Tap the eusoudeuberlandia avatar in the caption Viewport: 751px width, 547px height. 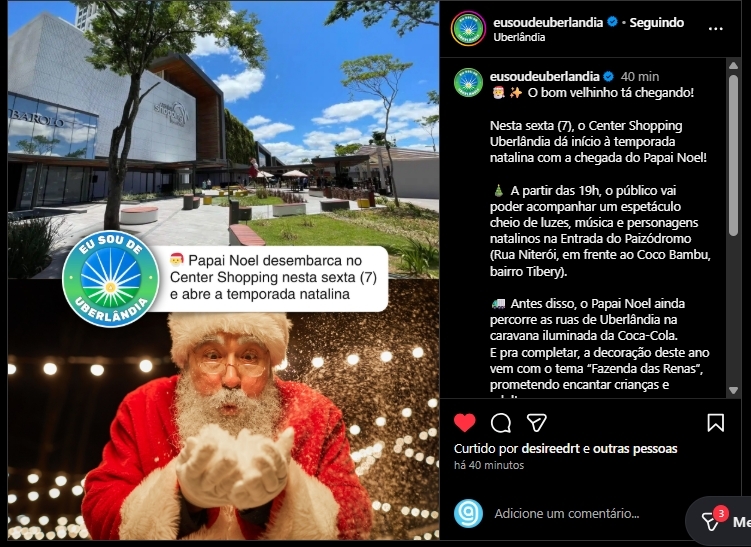coord(468,83)
